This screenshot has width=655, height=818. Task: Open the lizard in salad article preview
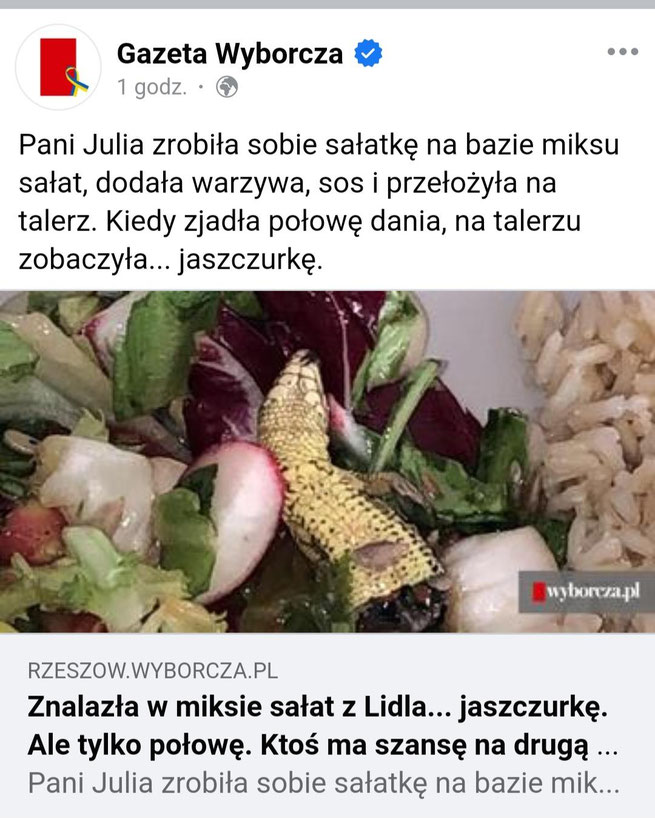pos(327,462)
